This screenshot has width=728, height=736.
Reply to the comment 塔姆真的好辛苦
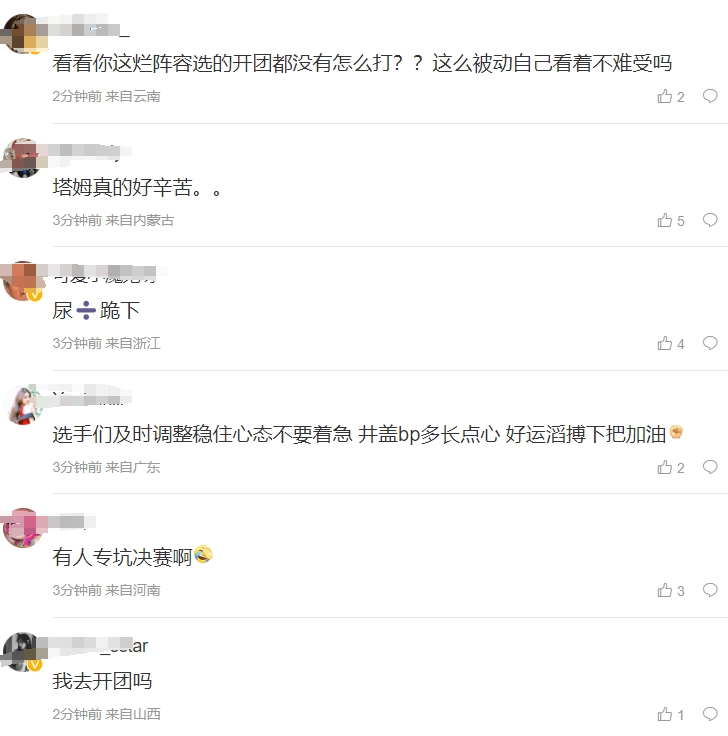click(x=710, y=220)
